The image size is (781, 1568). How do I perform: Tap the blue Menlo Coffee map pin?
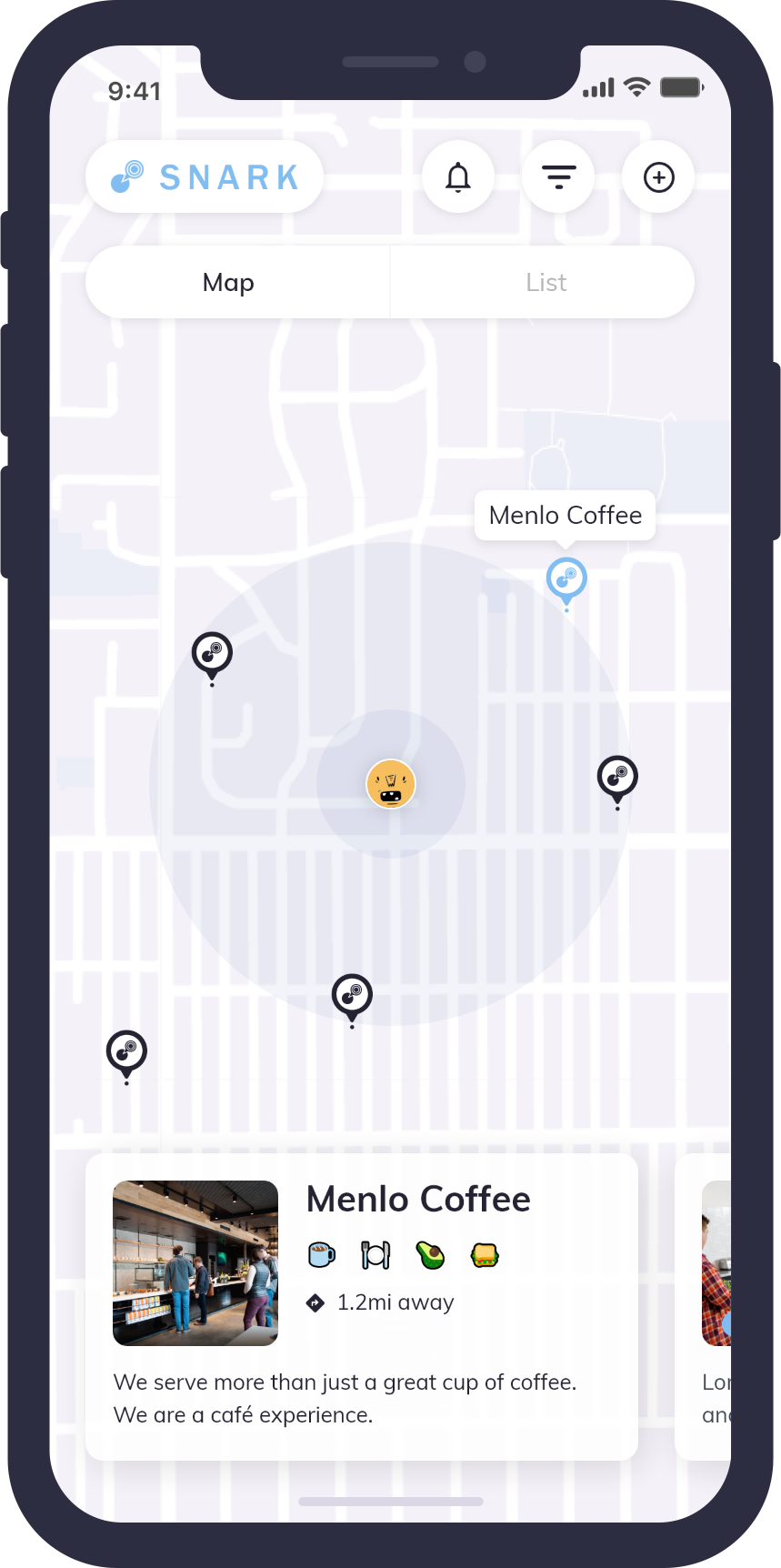566,578
